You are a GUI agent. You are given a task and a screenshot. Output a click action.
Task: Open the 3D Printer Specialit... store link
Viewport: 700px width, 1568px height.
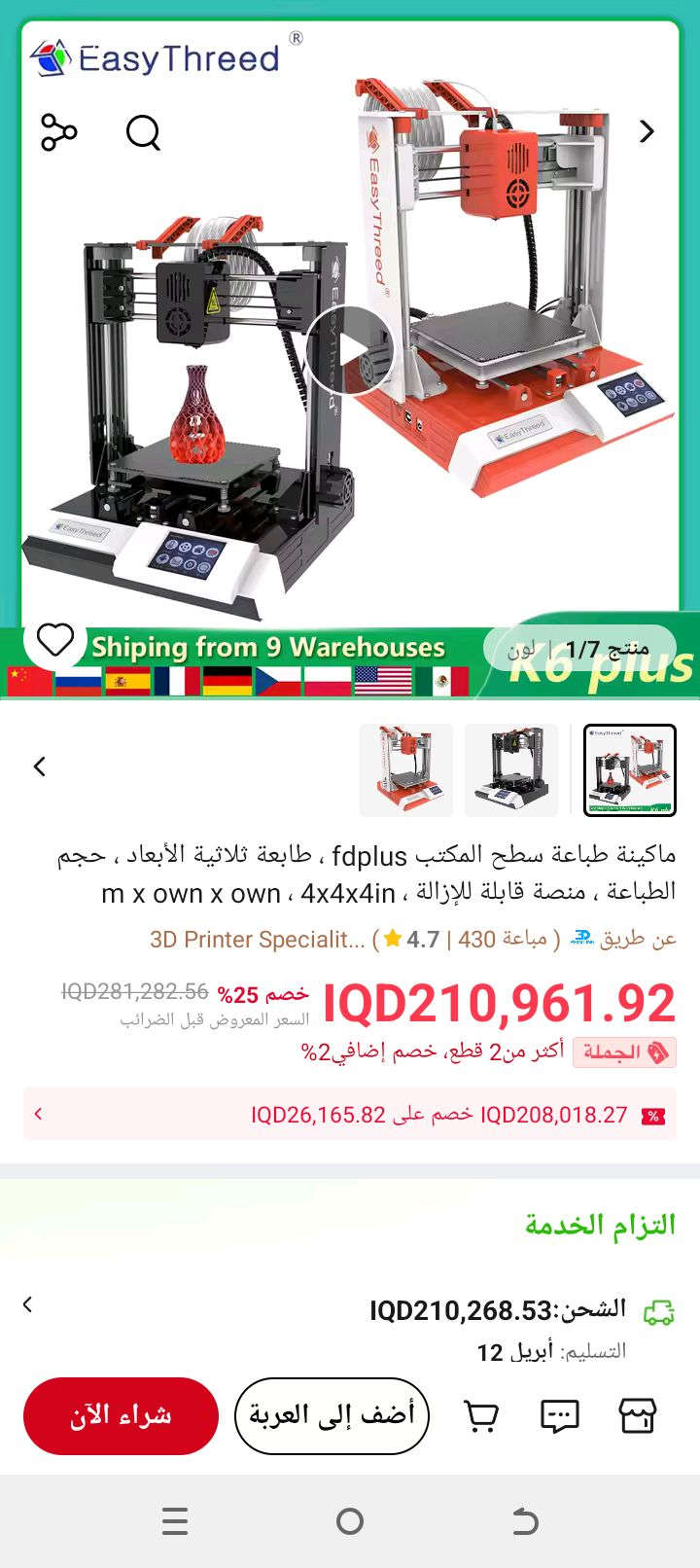pyautogui.click(x=258, y=939)
